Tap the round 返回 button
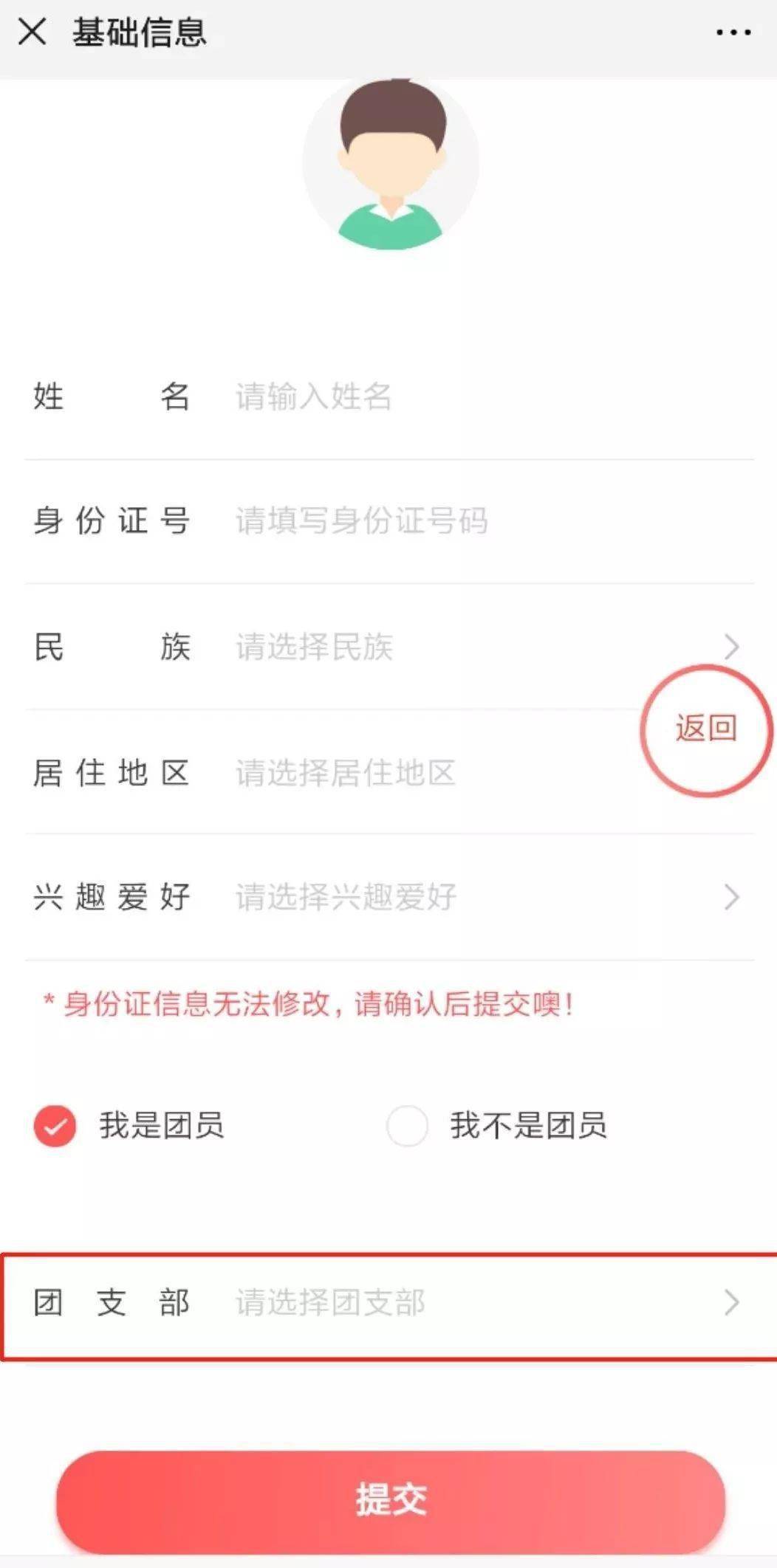The width and height of the screenshot is (777, 1568). pyautogui.click(x=706, y=730)
